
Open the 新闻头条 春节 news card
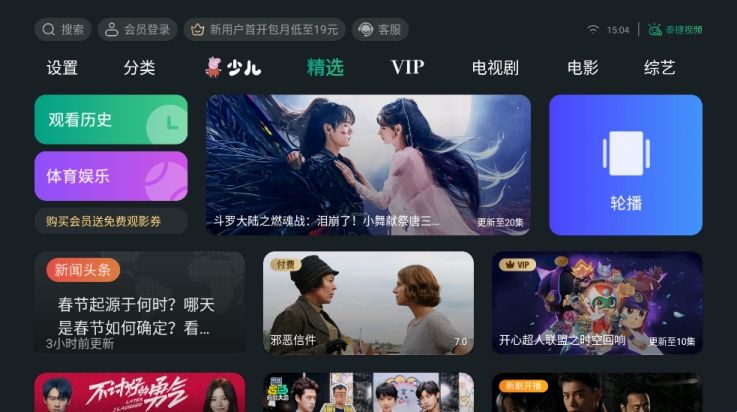(x=139, y=302)
